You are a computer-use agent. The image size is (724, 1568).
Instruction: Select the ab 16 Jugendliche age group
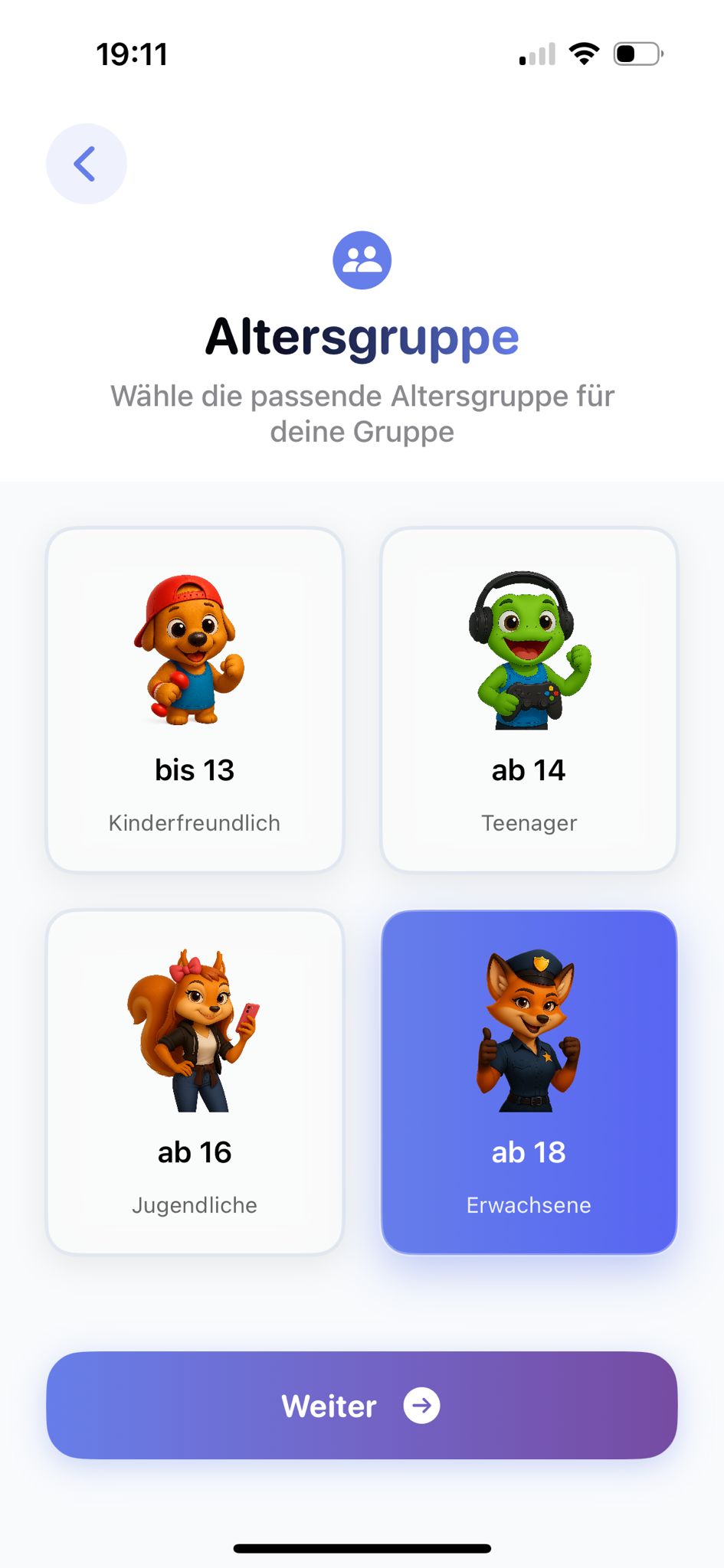194,1080
